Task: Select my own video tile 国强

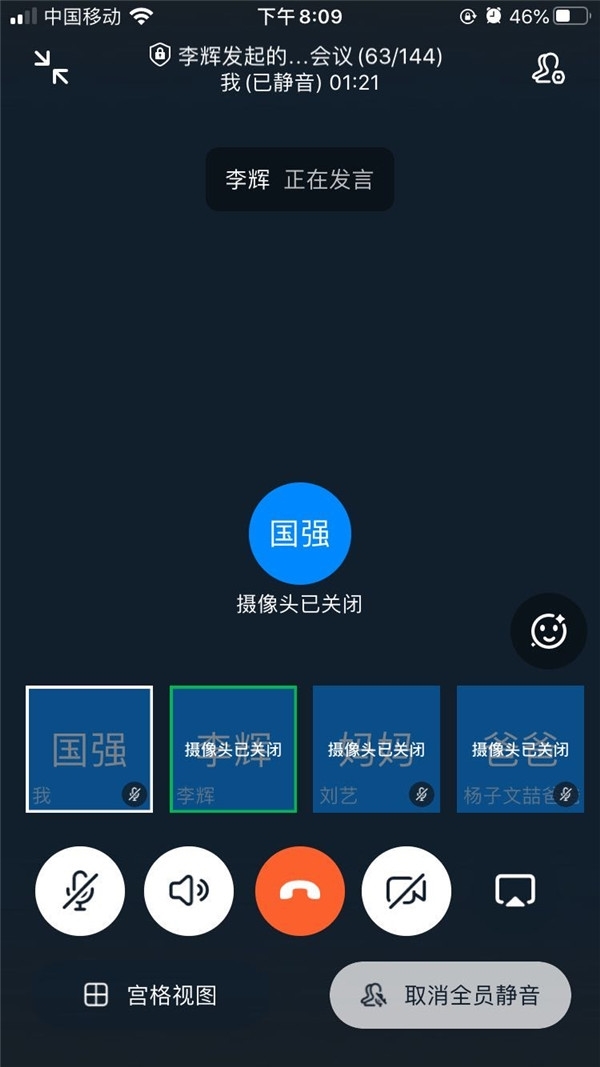Action: click(89, 749)
